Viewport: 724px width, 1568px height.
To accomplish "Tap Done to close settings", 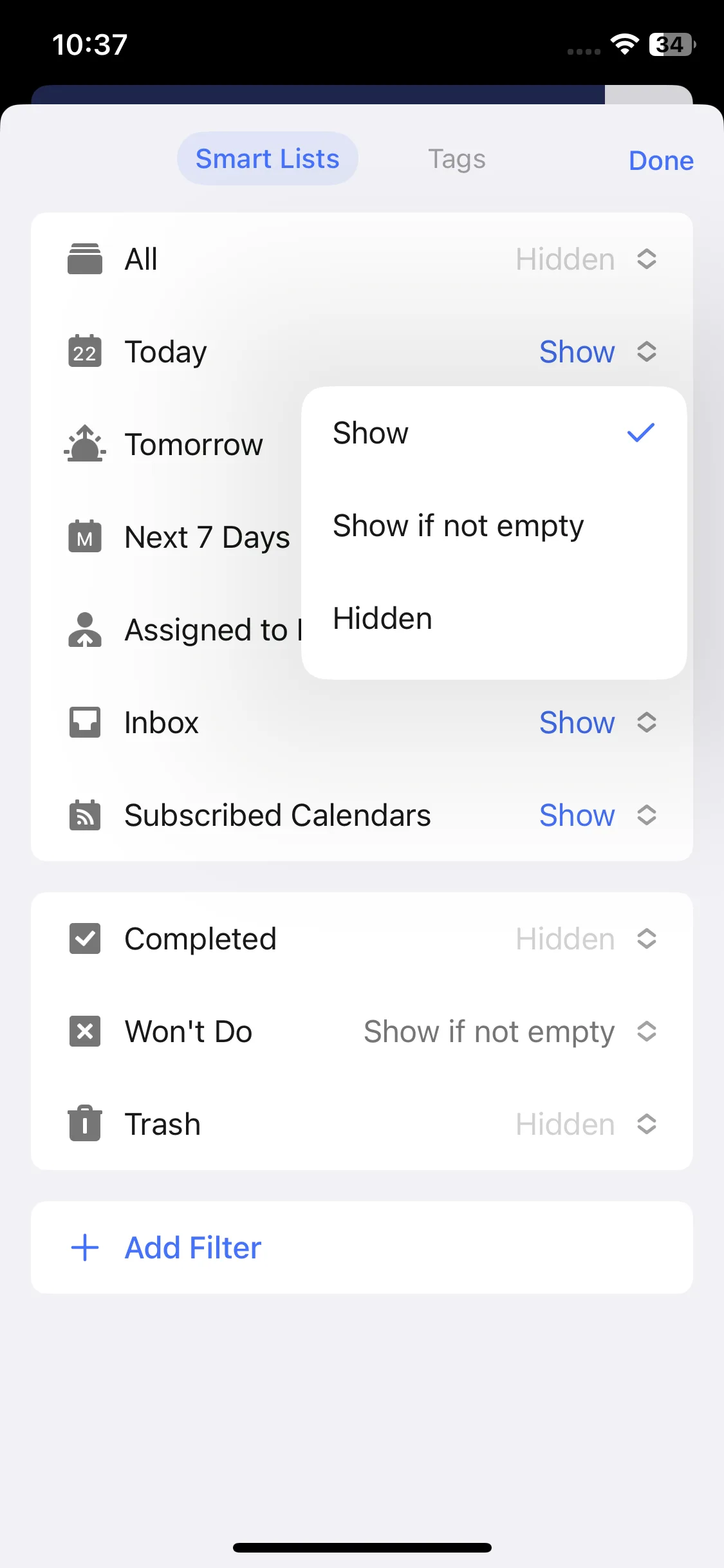I will tap(660, 160).
